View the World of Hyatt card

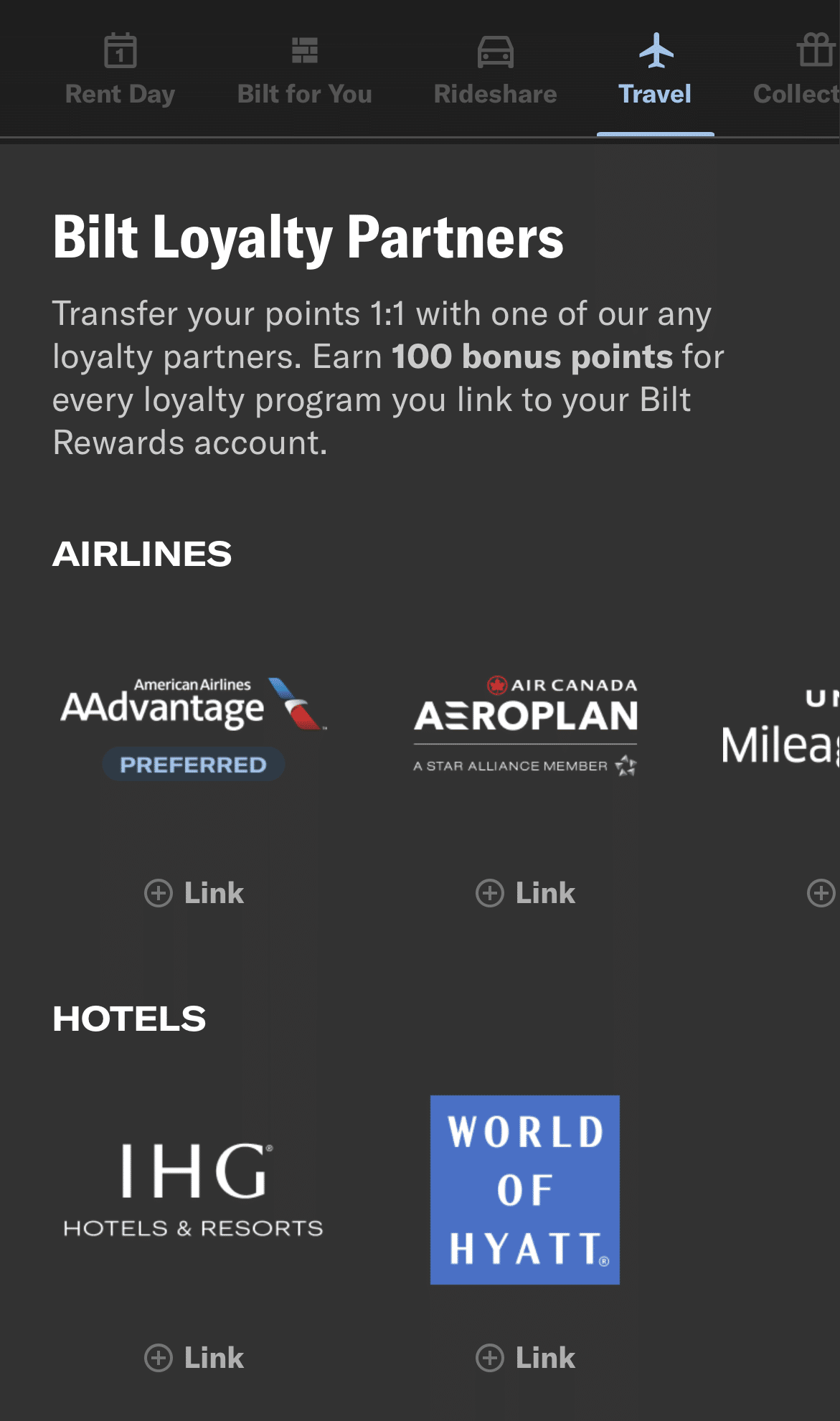[525, 1189]
